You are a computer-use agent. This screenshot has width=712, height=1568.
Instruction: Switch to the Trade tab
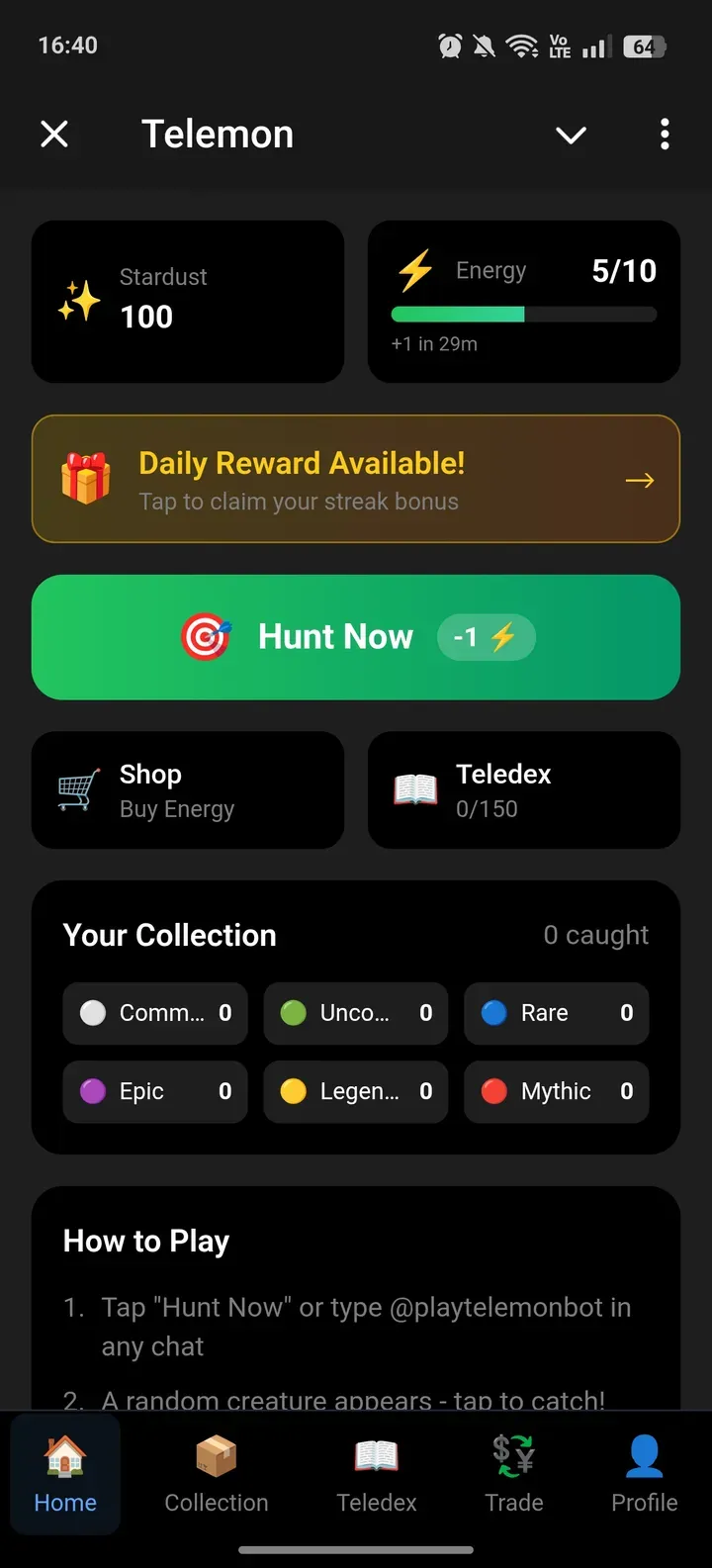(514, 1474)
